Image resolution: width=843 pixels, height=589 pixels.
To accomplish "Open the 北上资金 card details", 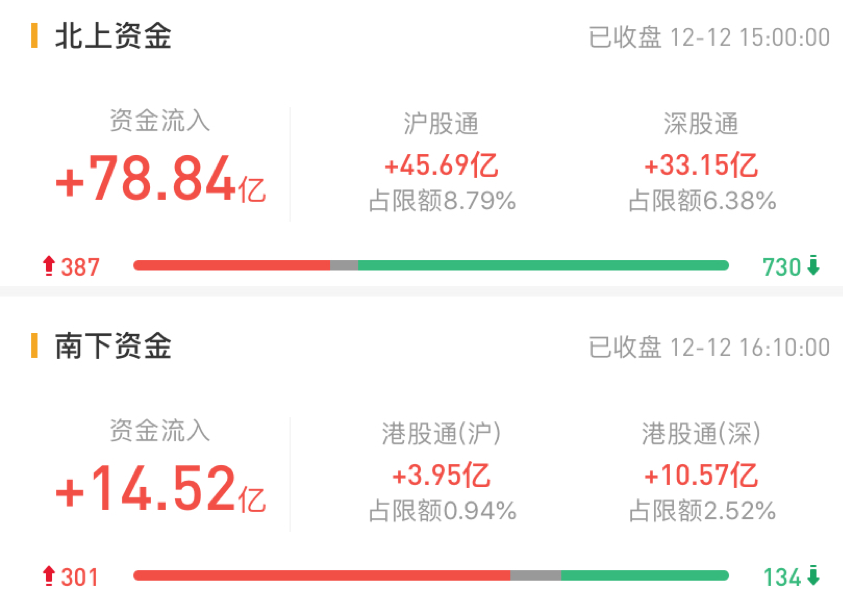I will point(113,37).
